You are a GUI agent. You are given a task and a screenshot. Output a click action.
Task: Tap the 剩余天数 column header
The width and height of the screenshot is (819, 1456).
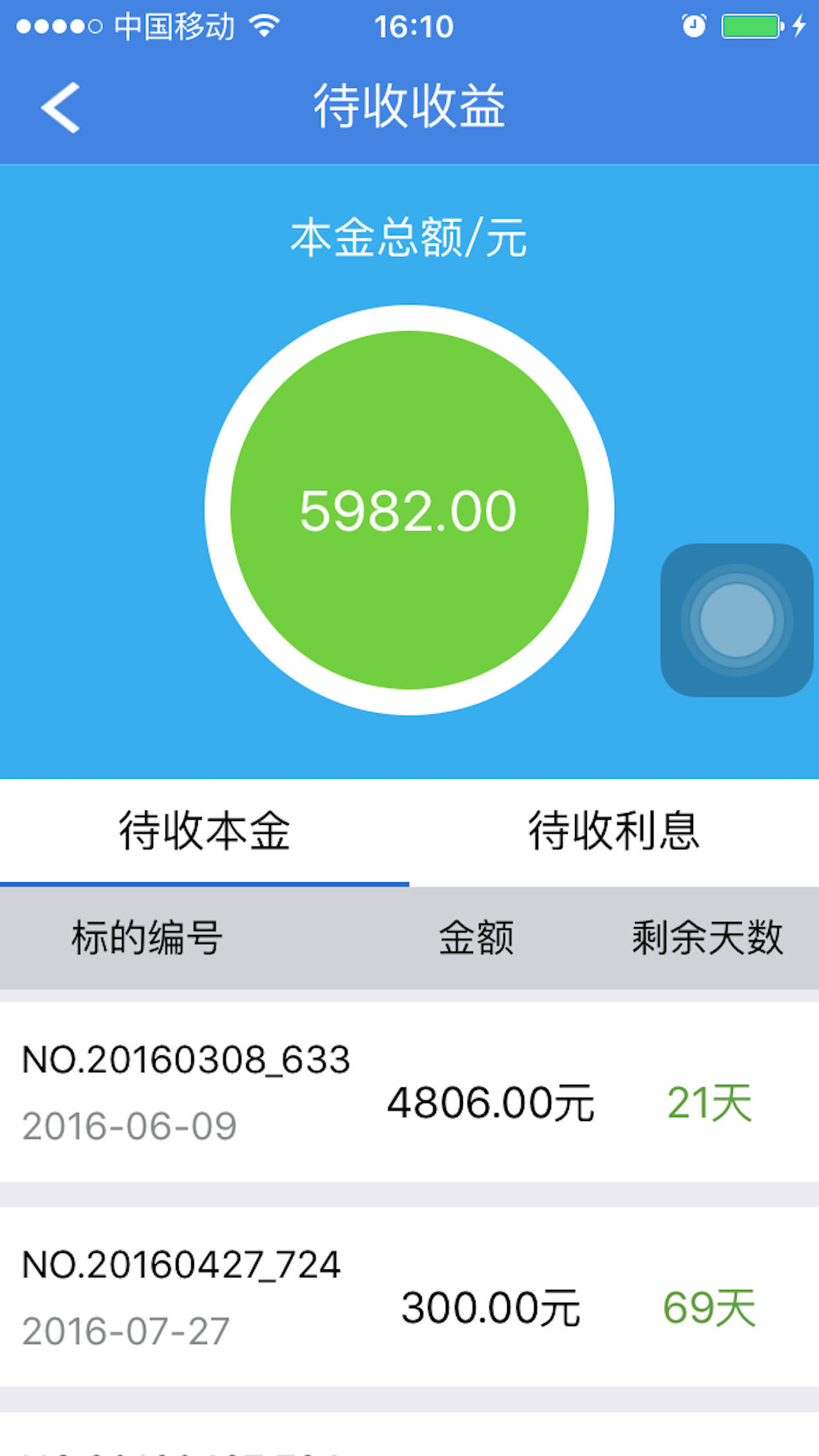(707, 939)
